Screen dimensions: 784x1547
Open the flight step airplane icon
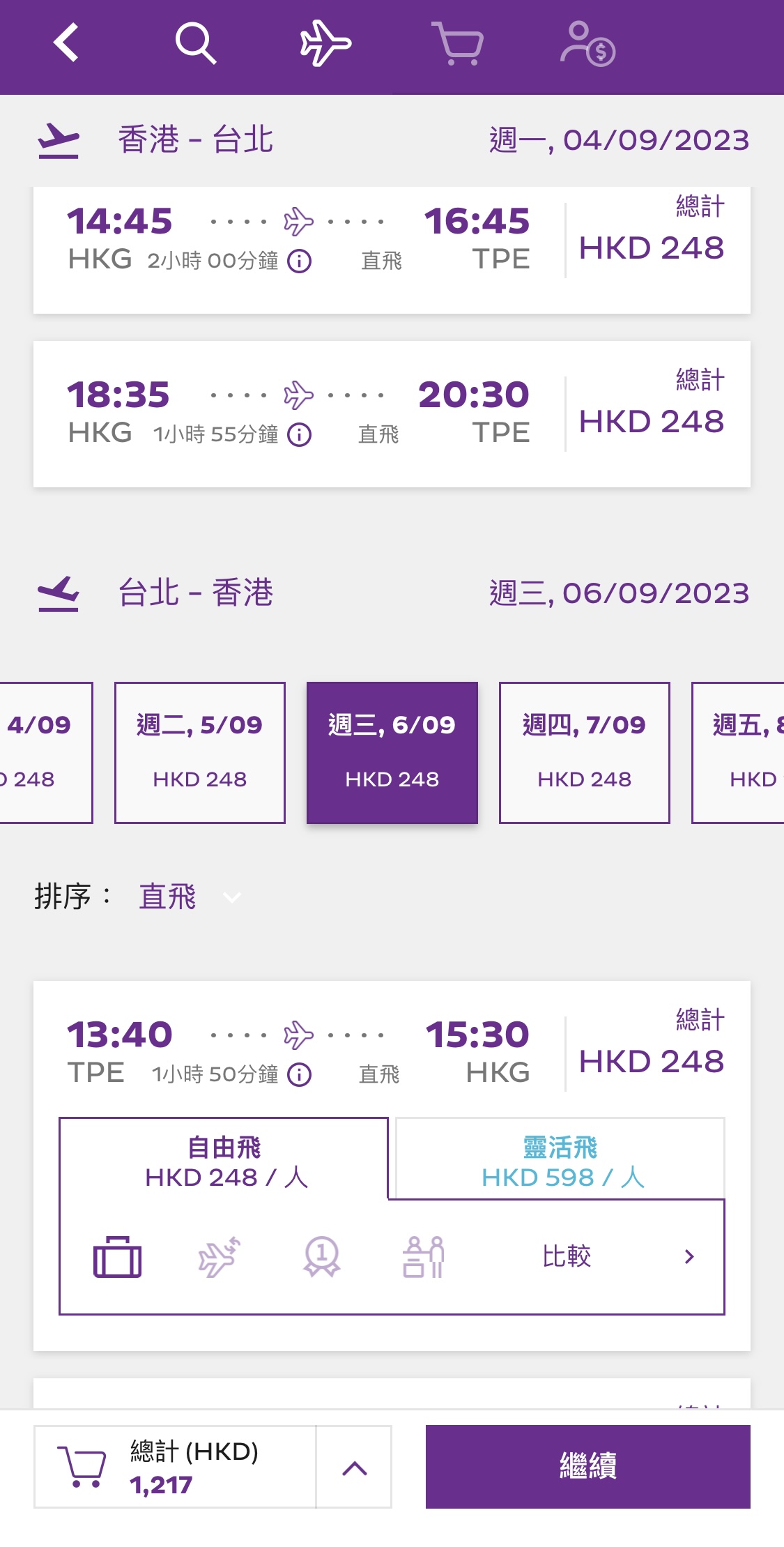[x=325, y=43]
